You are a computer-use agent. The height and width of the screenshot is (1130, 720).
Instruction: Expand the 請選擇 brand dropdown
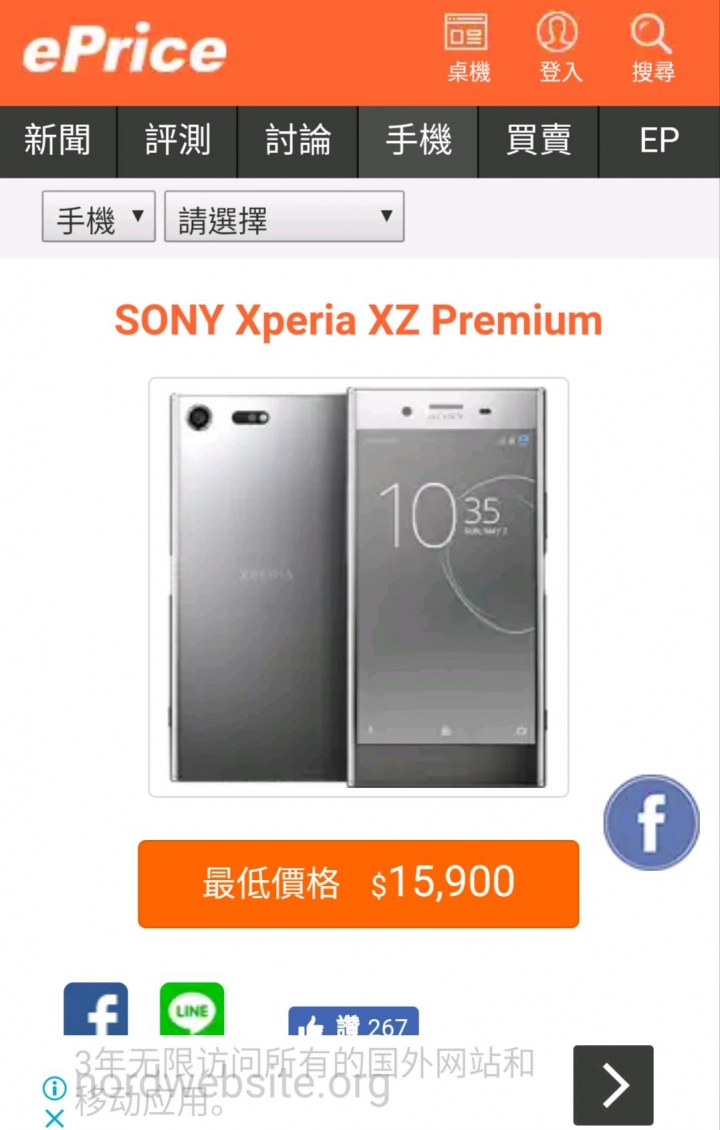pyautogui.click(x=284, y=217)
